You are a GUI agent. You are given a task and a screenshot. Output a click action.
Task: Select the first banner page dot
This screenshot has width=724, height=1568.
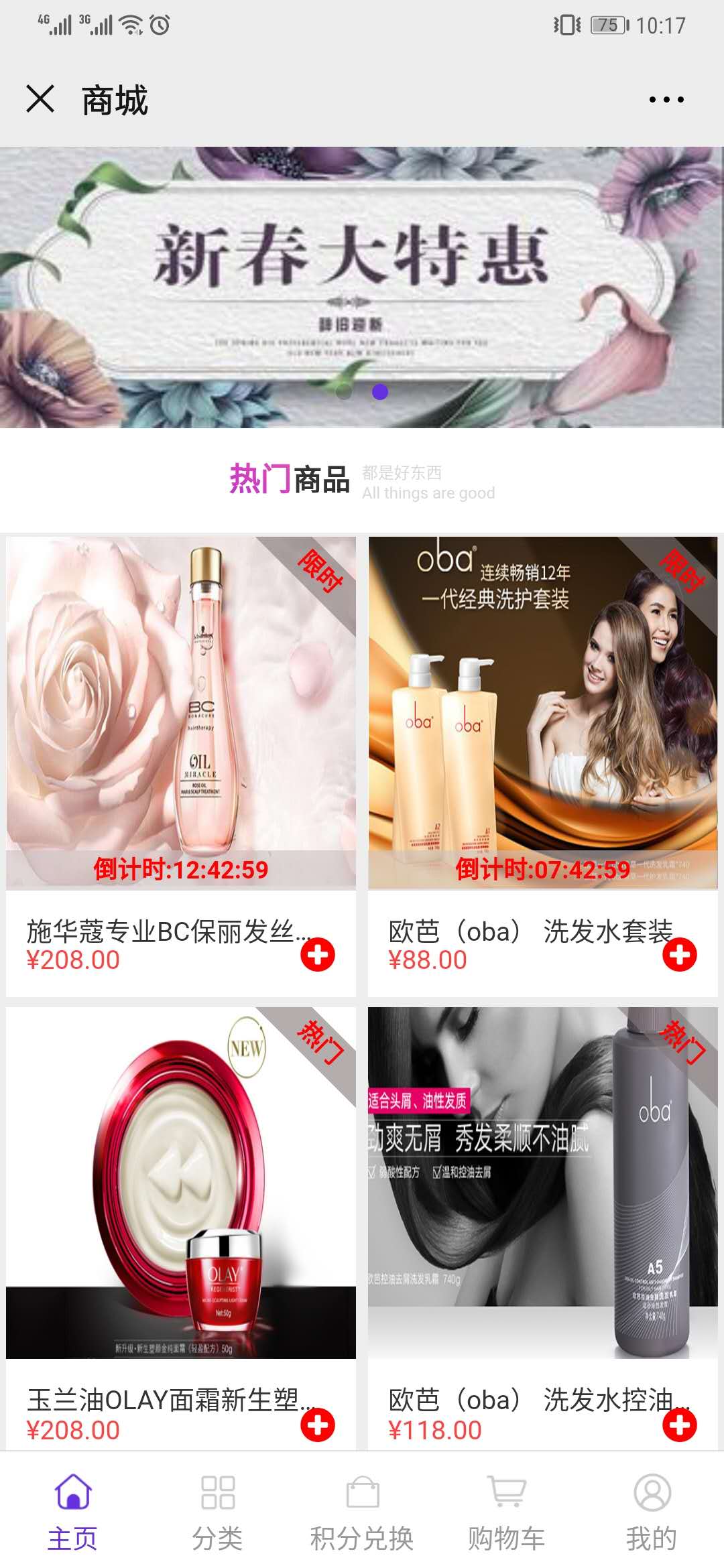click(x=344, y=392)
